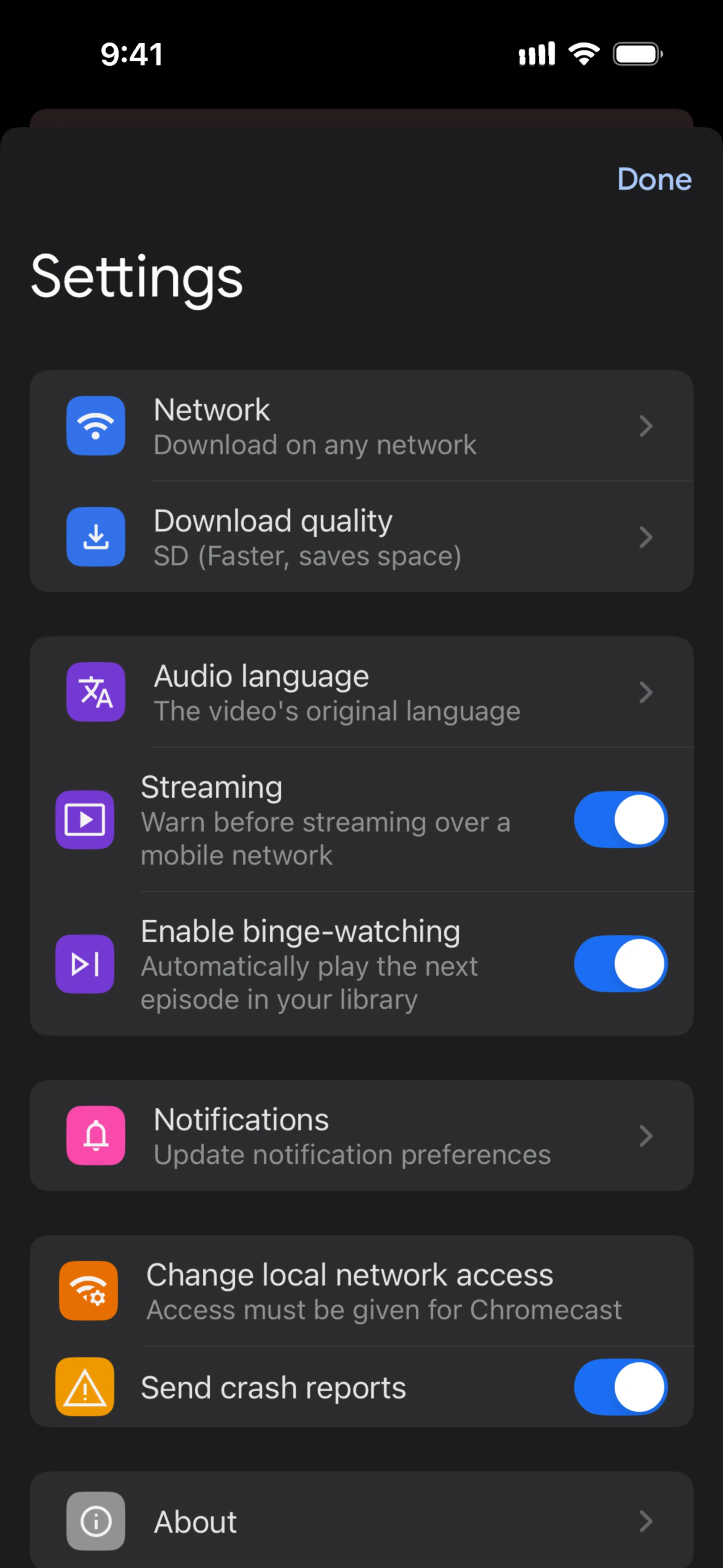This screenshot has height=1568, width=723.
Task: Open Download quality options
Action: coord(361,537)
